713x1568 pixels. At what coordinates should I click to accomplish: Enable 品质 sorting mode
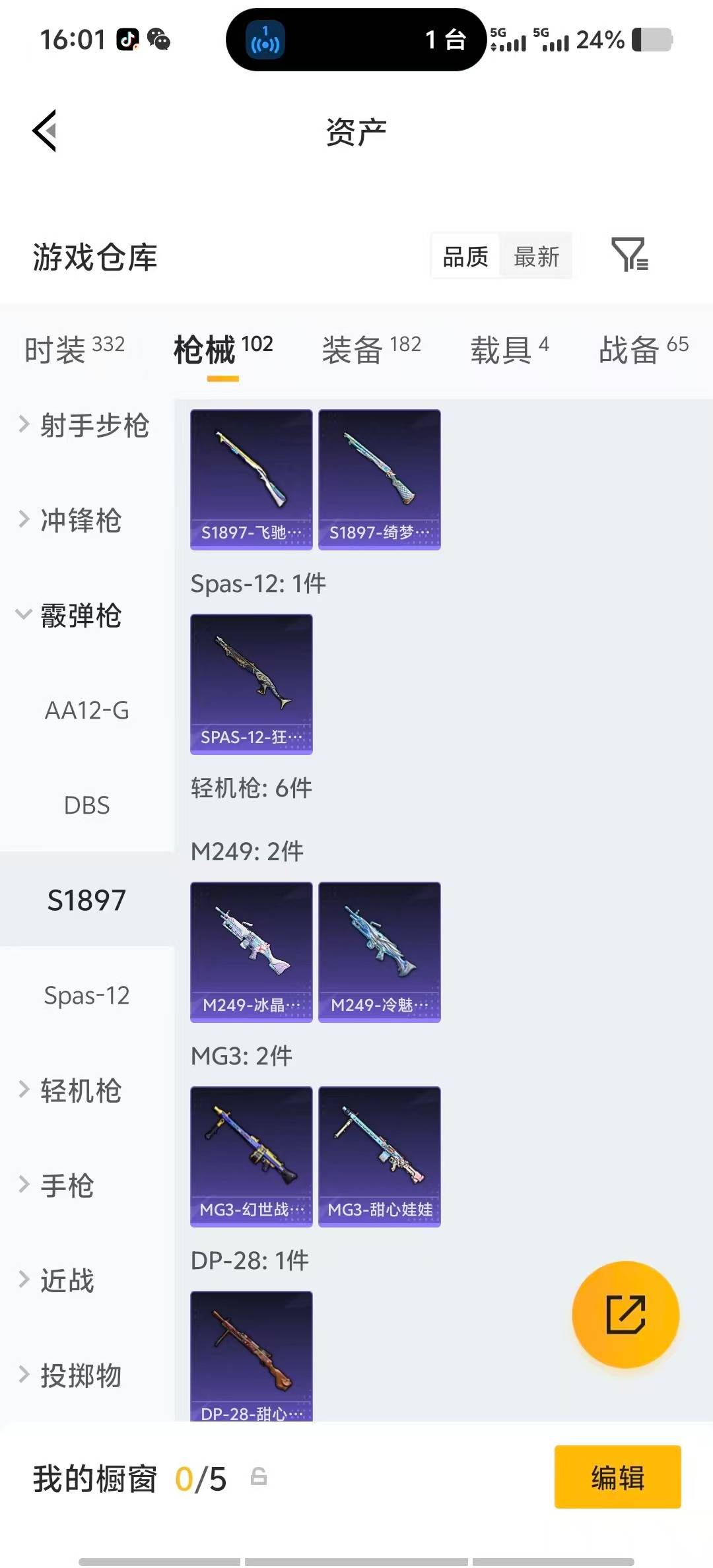pos(464,256)
